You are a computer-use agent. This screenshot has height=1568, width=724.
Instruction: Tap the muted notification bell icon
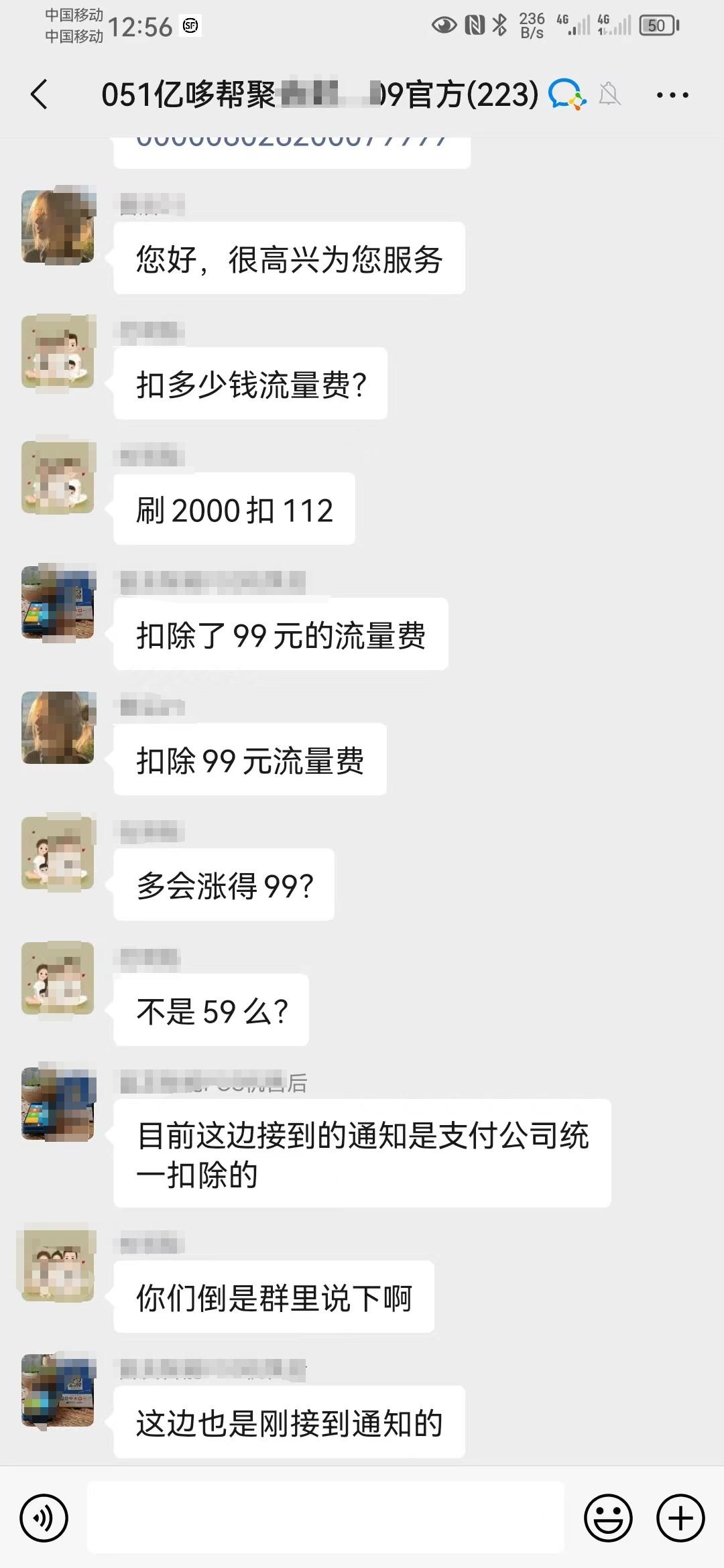tap(609, 95)
